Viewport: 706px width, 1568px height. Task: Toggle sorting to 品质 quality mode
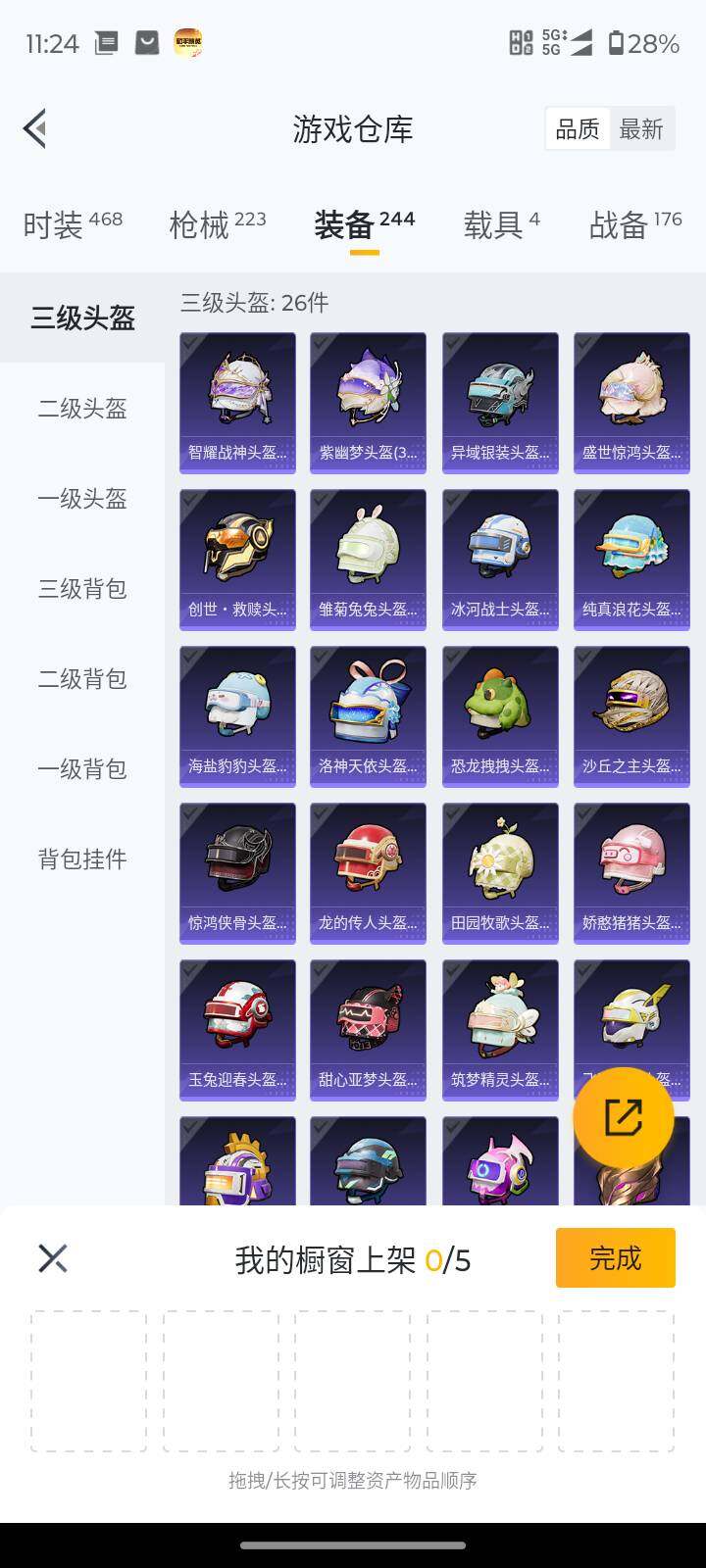(x=578, y=128)
